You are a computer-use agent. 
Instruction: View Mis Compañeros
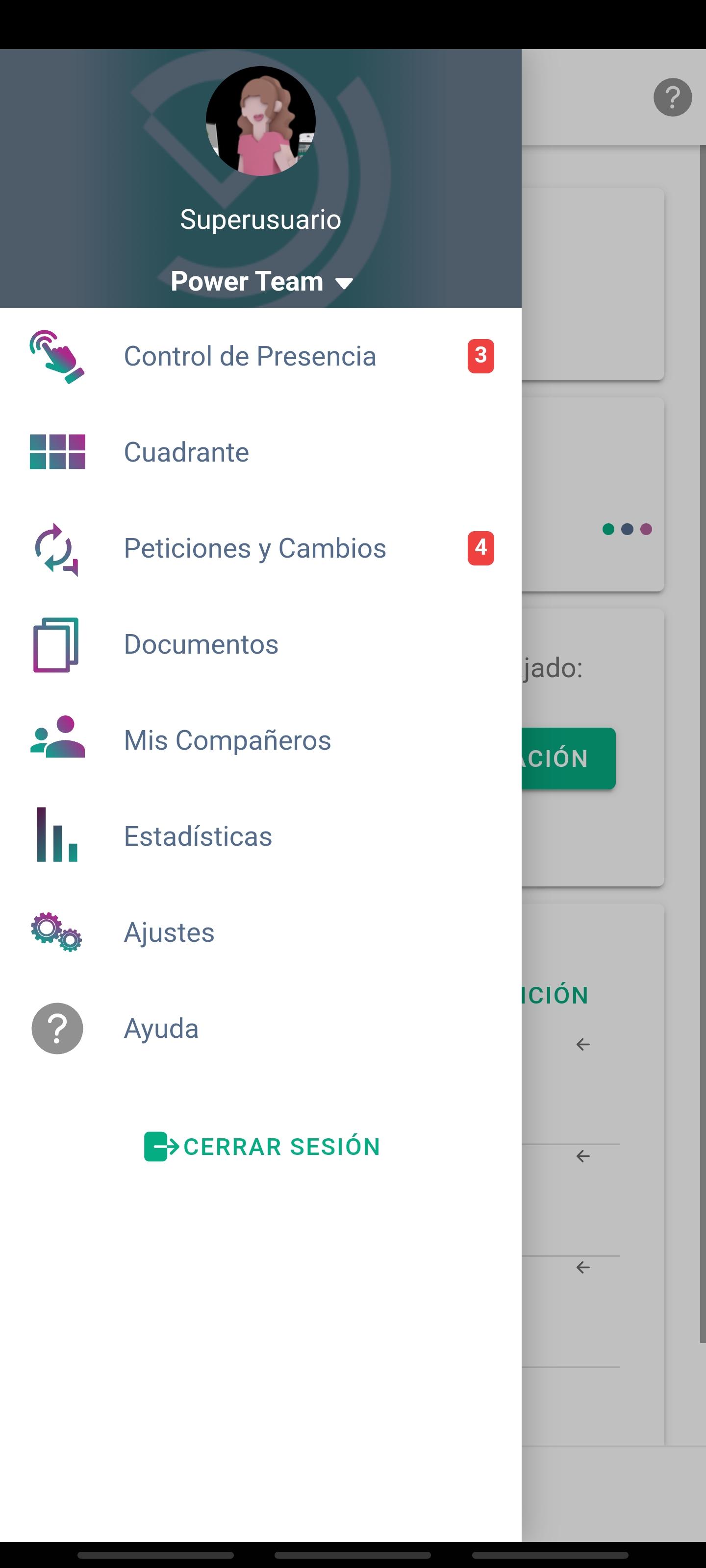click(x=227, y=741)
